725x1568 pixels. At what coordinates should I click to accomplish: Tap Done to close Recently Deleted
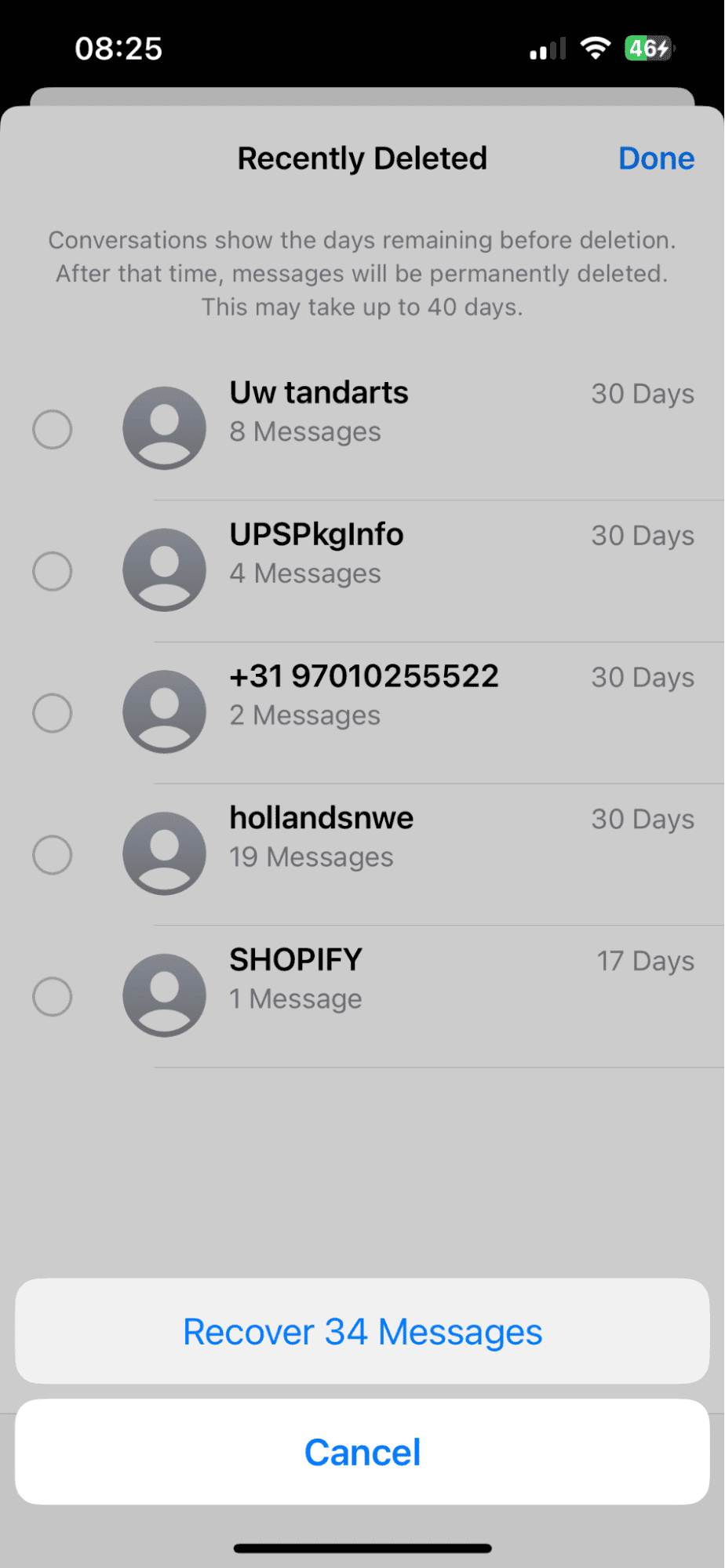(x=656, y=158)
